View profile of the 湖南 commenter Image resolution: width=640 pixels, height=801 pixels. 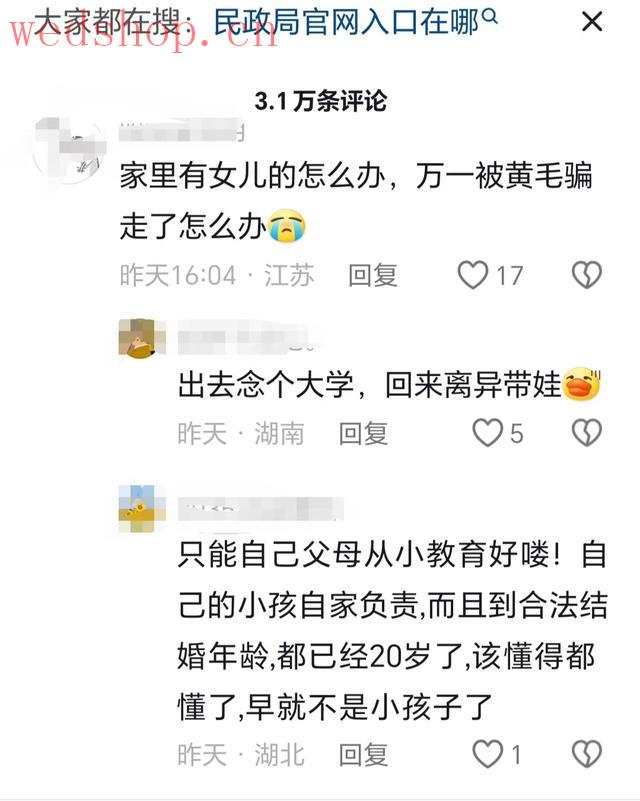[x=142, y=338]
